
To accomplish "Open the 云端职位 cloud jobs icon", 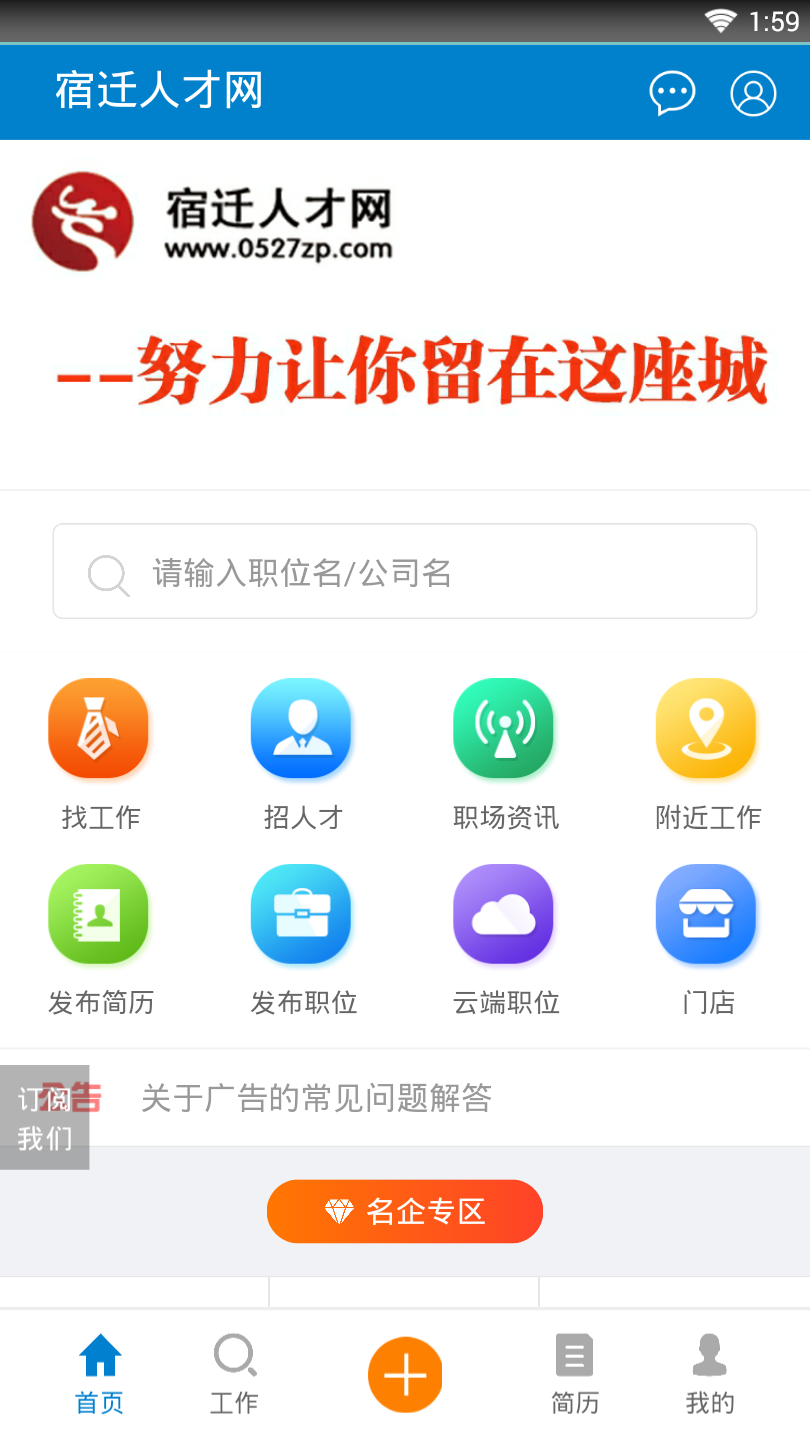I will tap(503, 914).
